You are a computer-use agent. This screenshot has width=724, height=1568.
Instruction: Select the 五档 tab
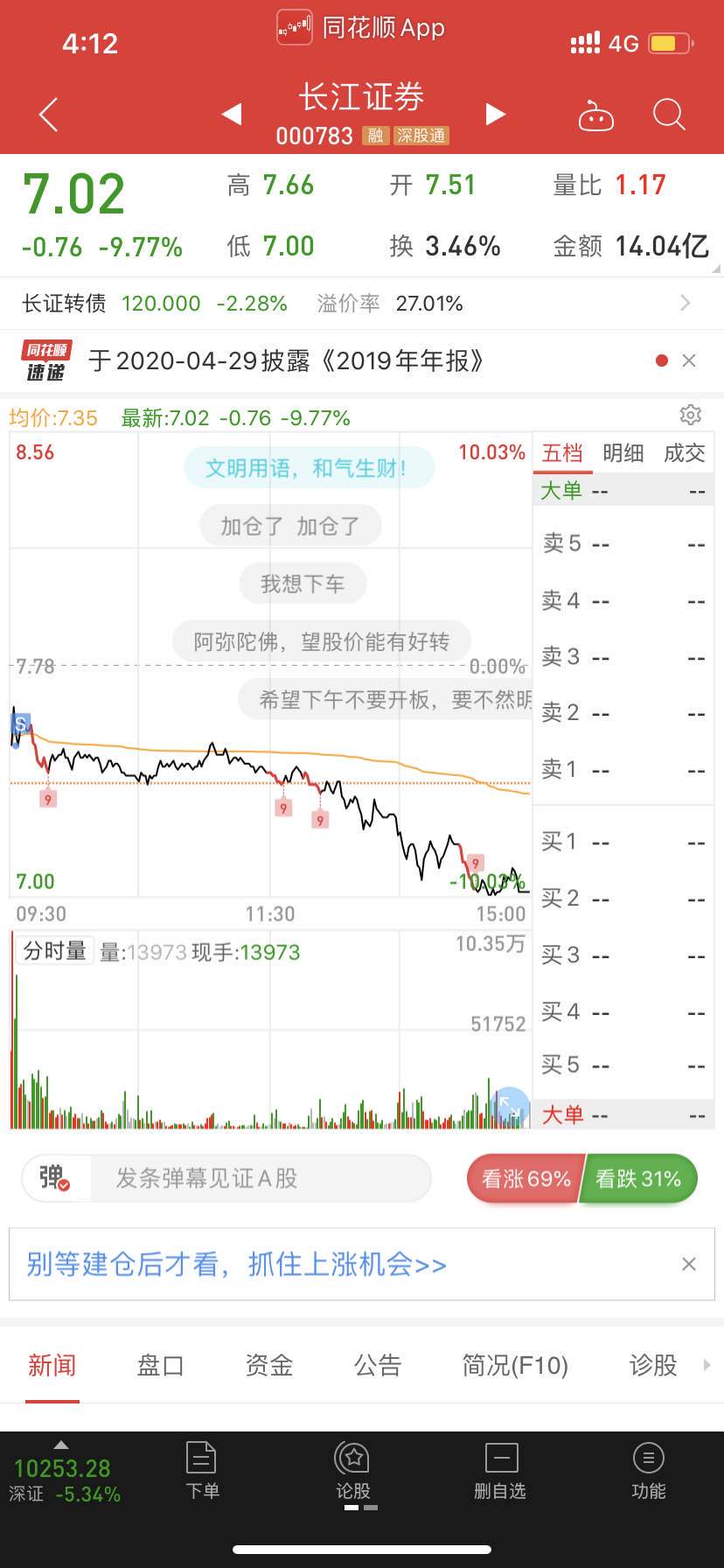[x=562, y=453]
